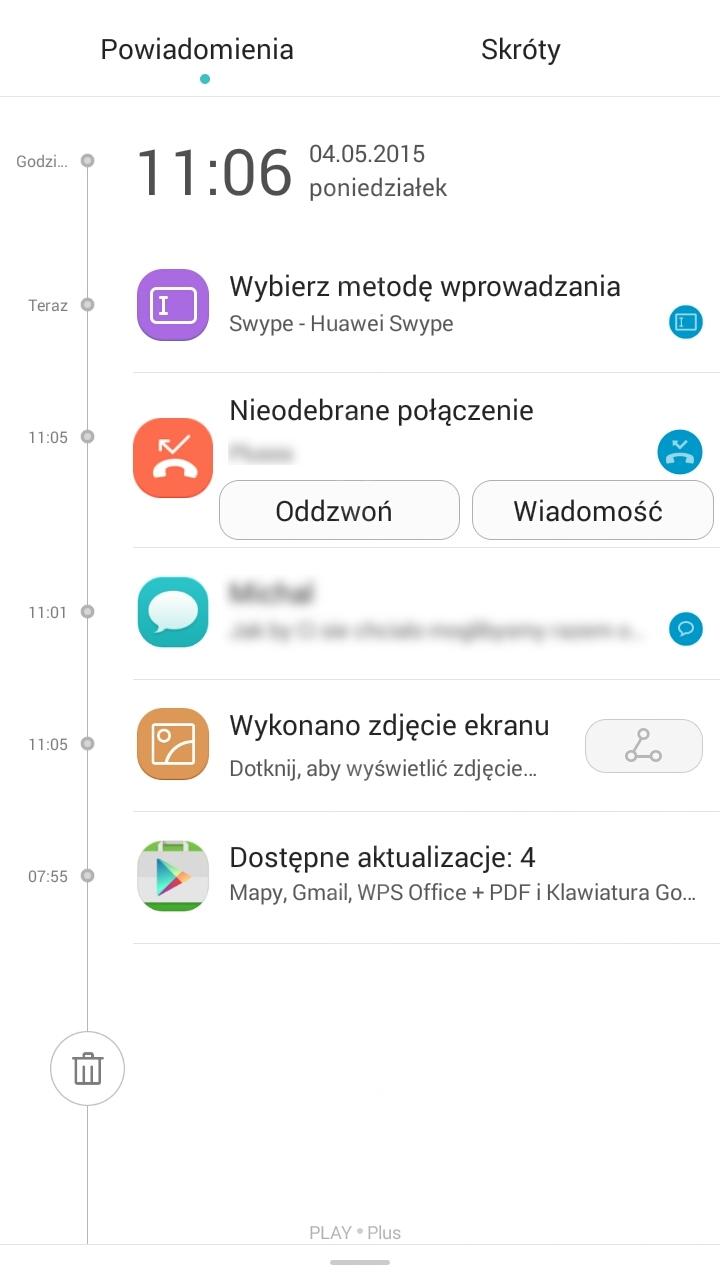Tap the Wiadomość button for missed call

click(x=593, y=510)
